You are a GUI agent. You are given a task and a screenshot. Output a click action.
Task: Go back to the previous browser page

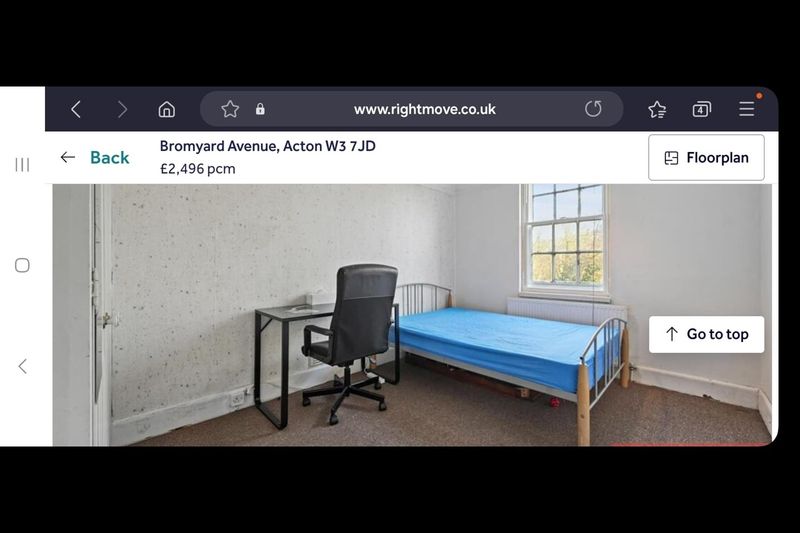pyautogui.click(x=76, y=109)
